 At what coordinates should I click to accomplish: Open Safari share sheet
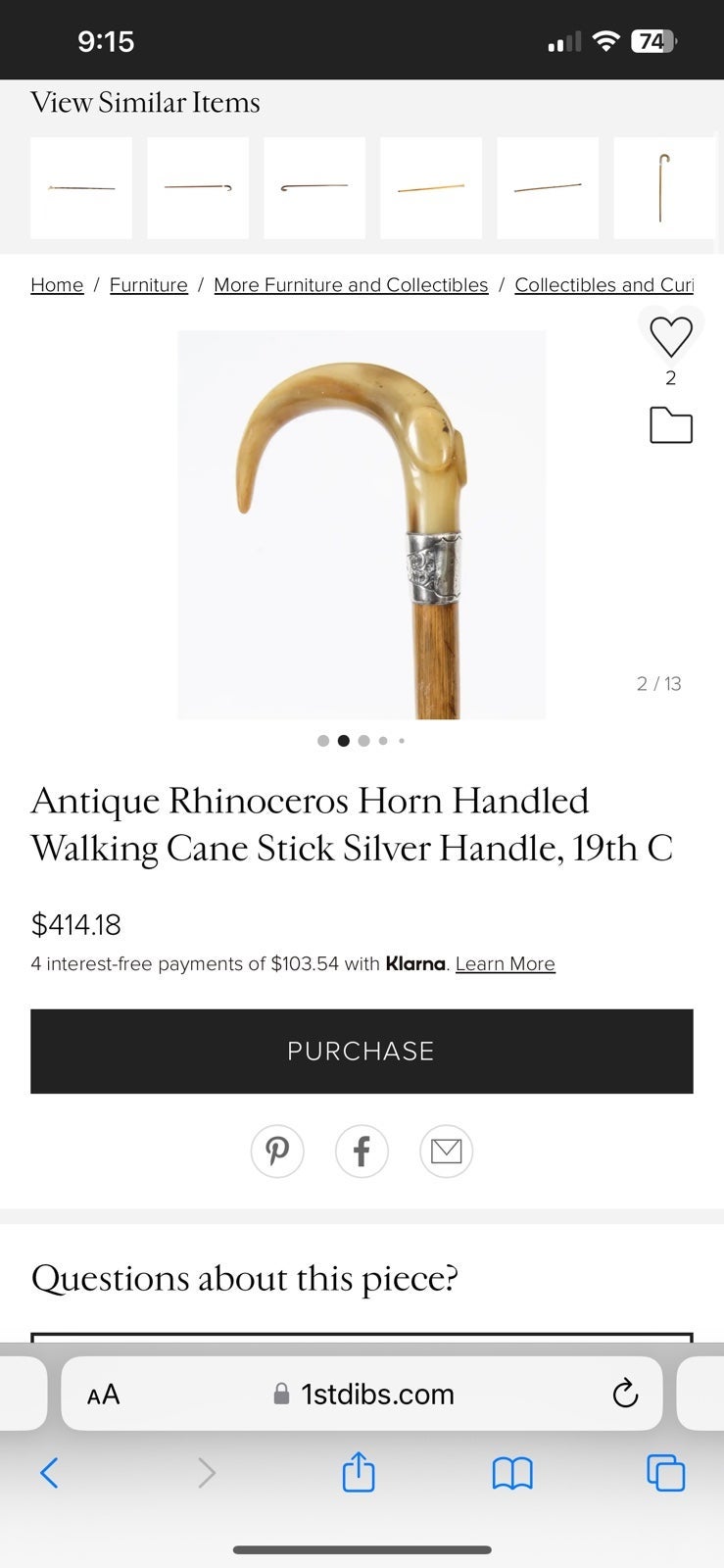(x=359, y=1470)
